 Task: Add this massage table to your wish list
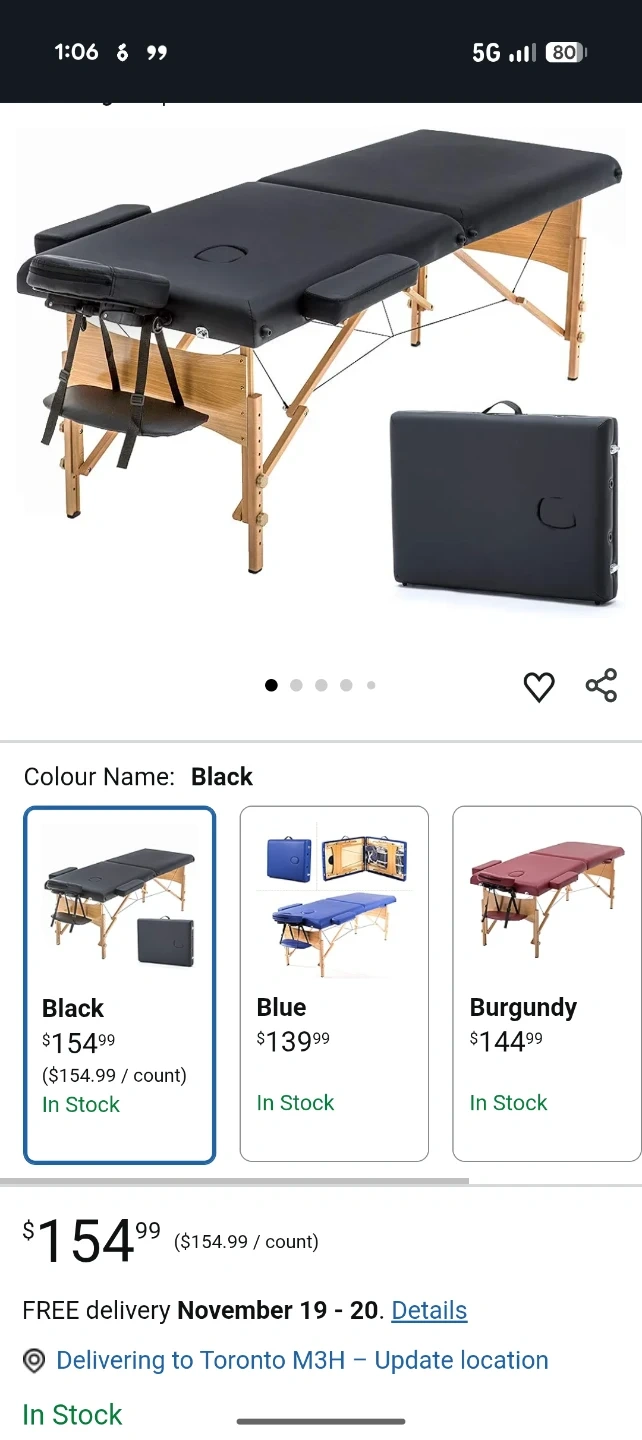(539, 686)
